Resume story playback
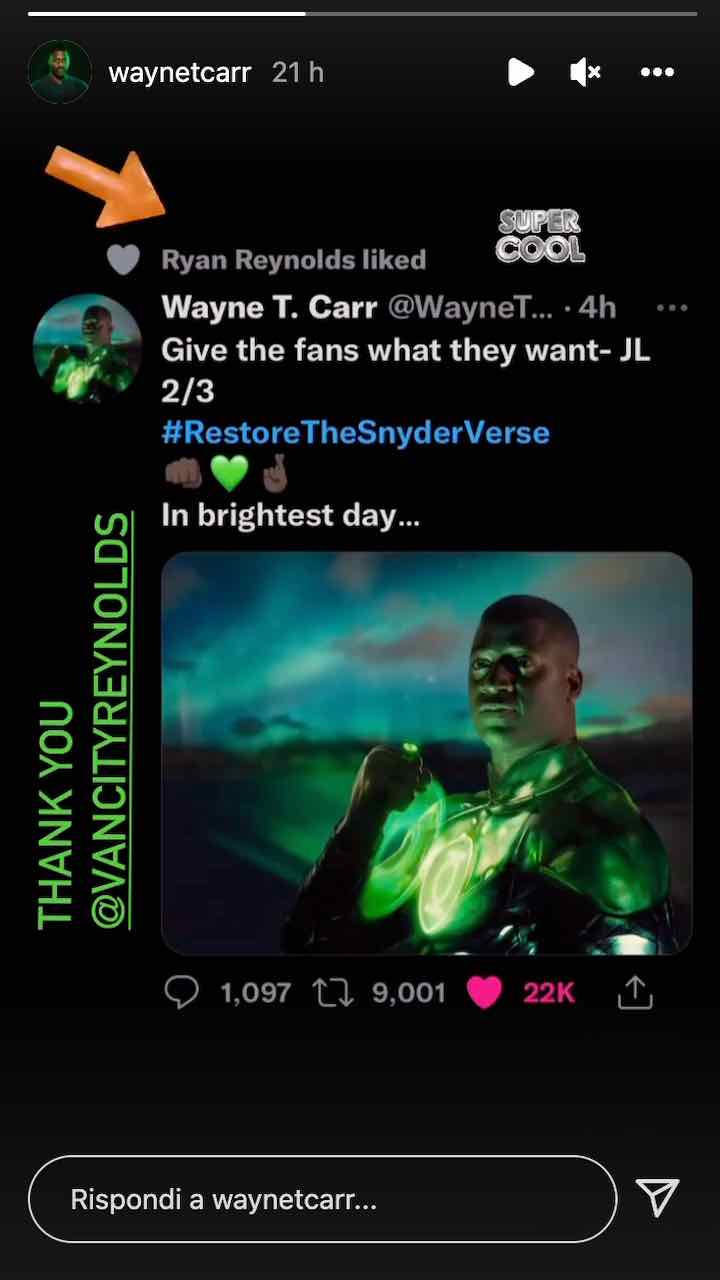720x1280 pixels. 520,72
